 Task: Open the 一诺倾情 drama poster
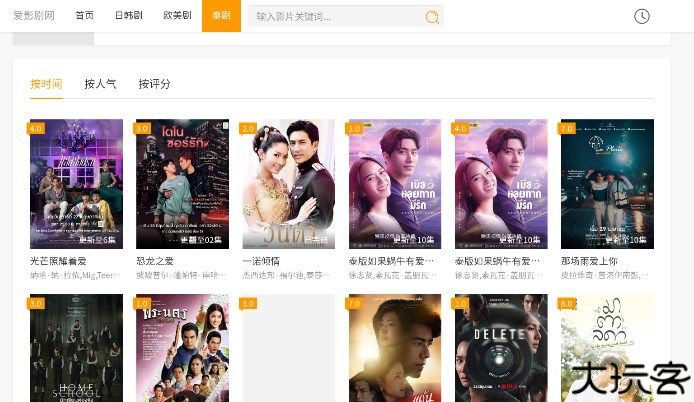point(288,184)
